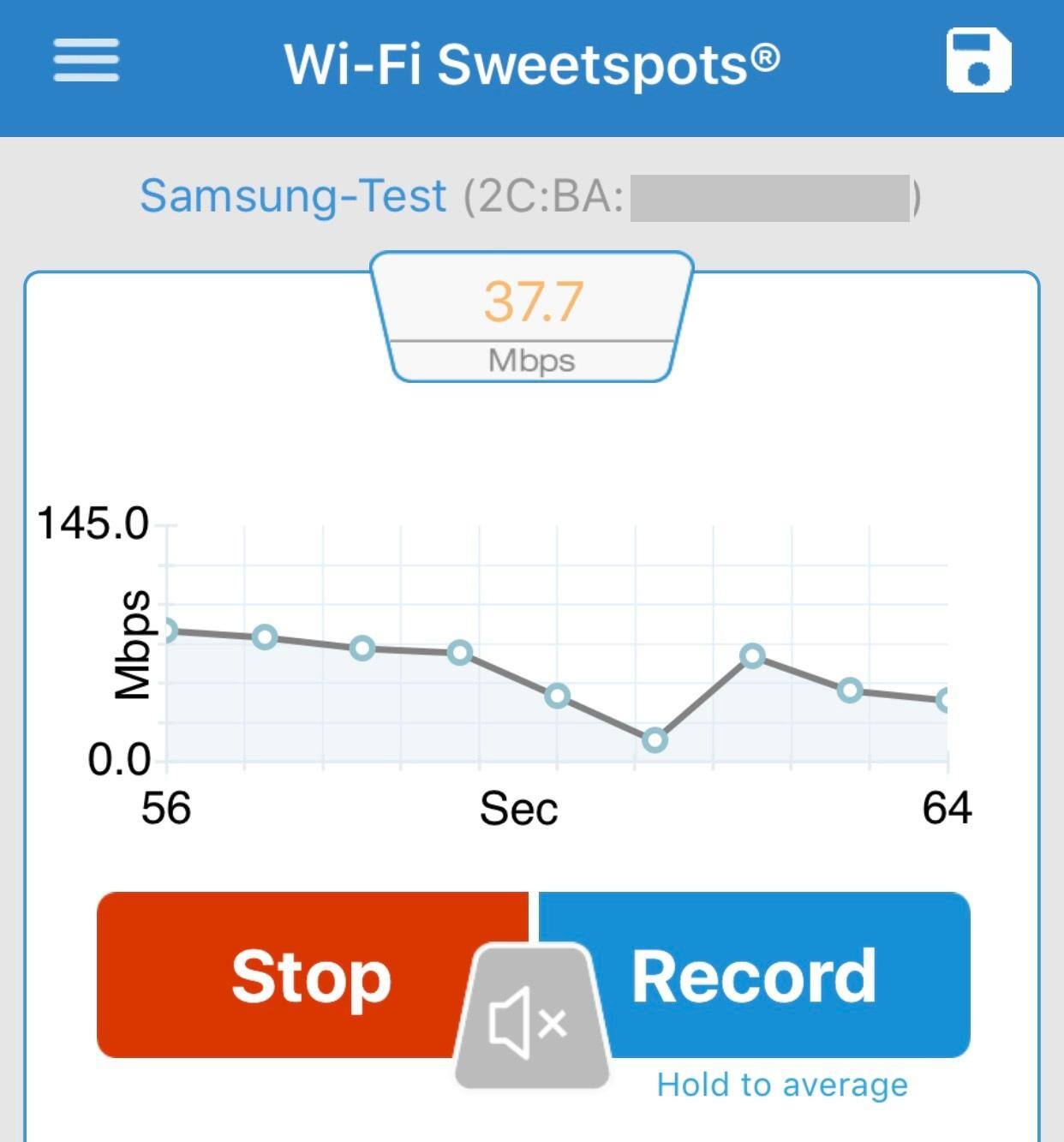Tap the Record button

(x=771, y=975)
